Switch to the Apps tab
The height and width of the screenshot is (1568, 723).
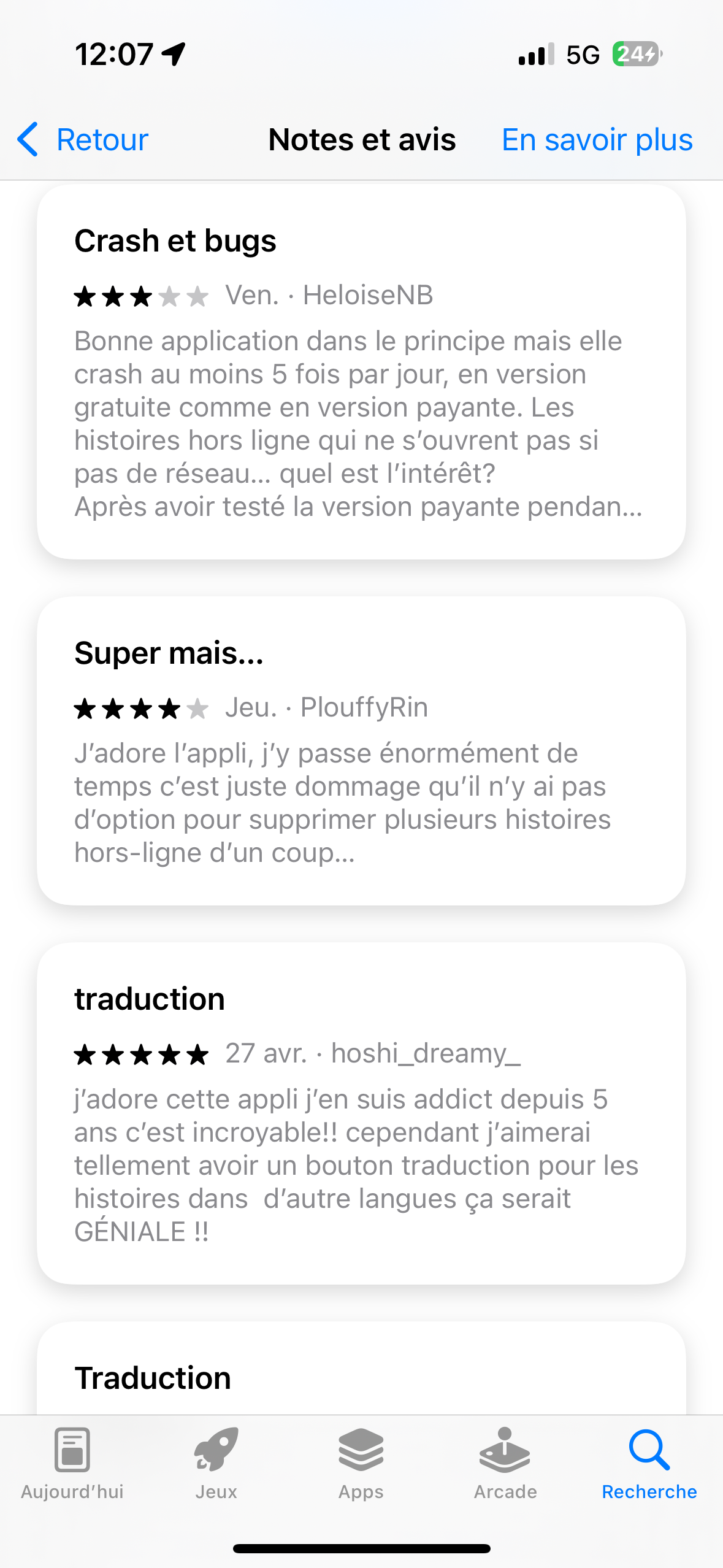(x=361, y=1464)
